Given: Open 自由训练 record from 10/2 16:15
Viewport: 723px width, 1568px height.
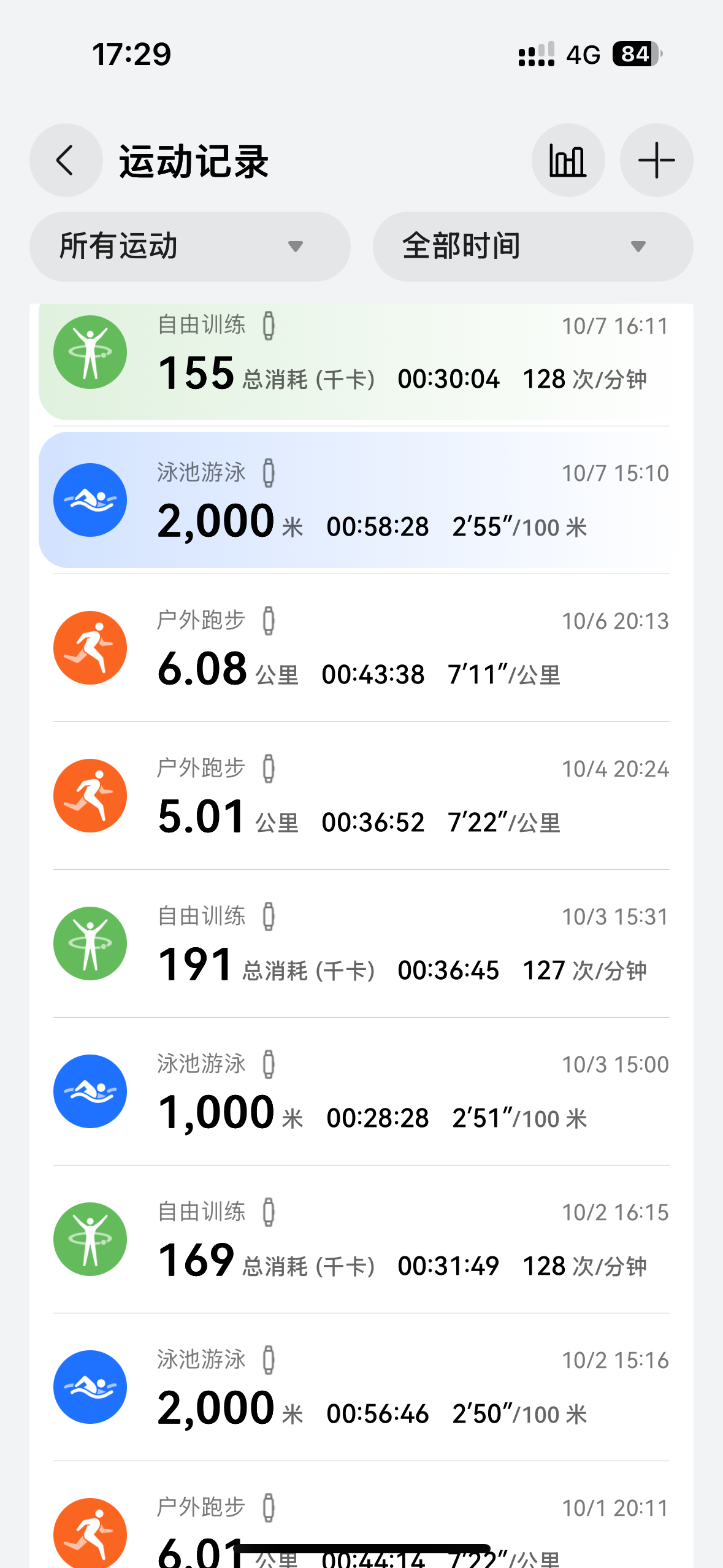Looking at the screenshot, I should (361, 1240).
